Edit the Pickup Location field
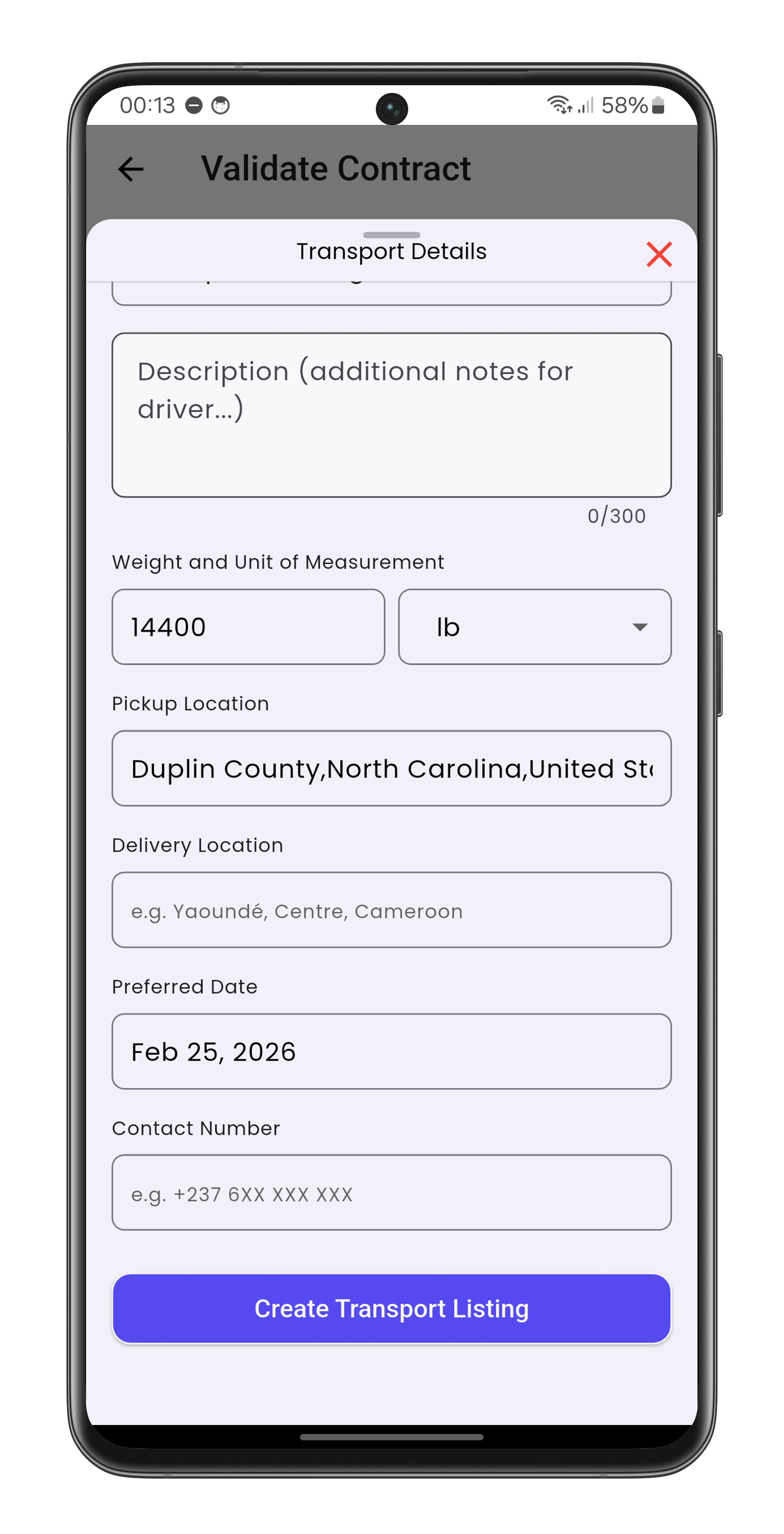The height and width of the screenshot is (1534, 784). coord(391,768)
